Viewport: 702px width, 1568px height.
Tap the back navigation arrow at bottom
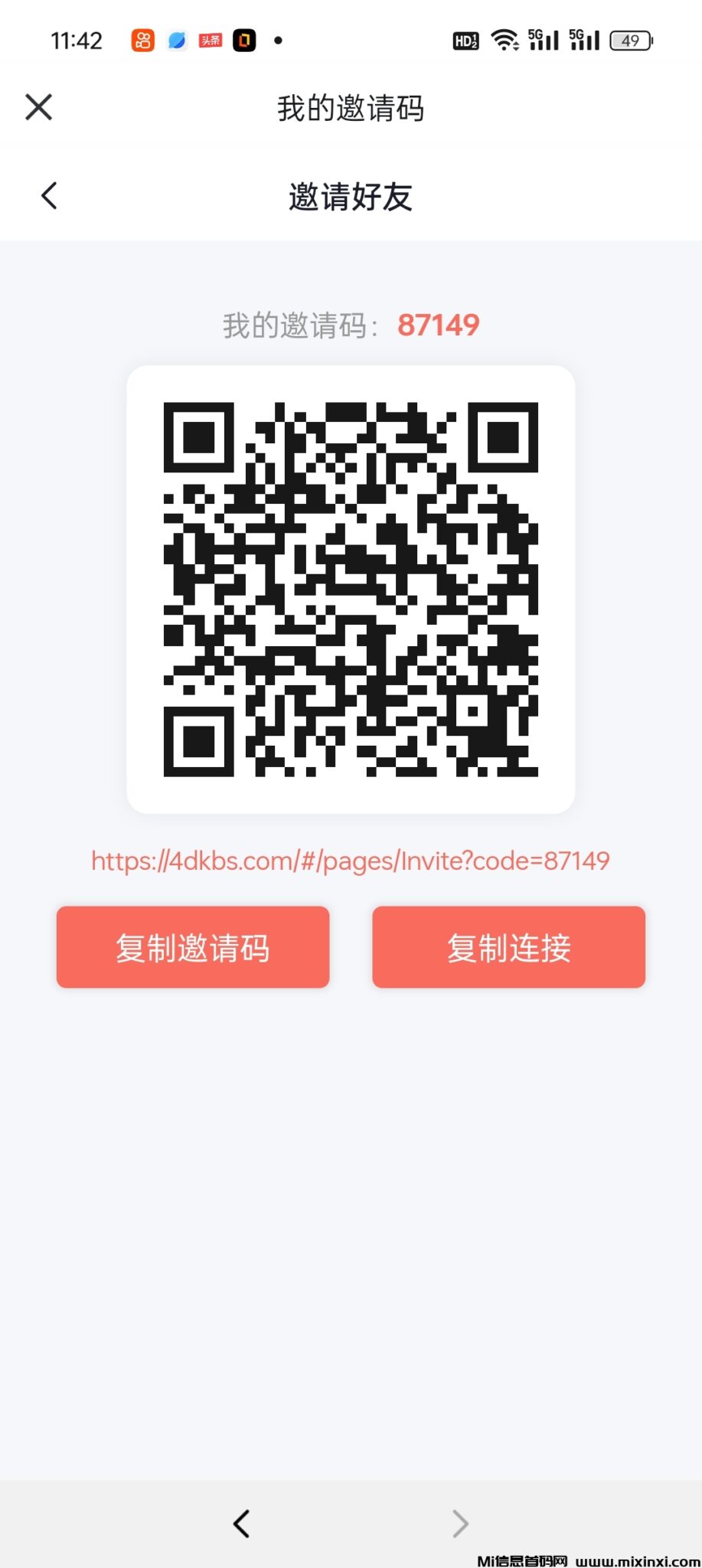point(241,1524)
